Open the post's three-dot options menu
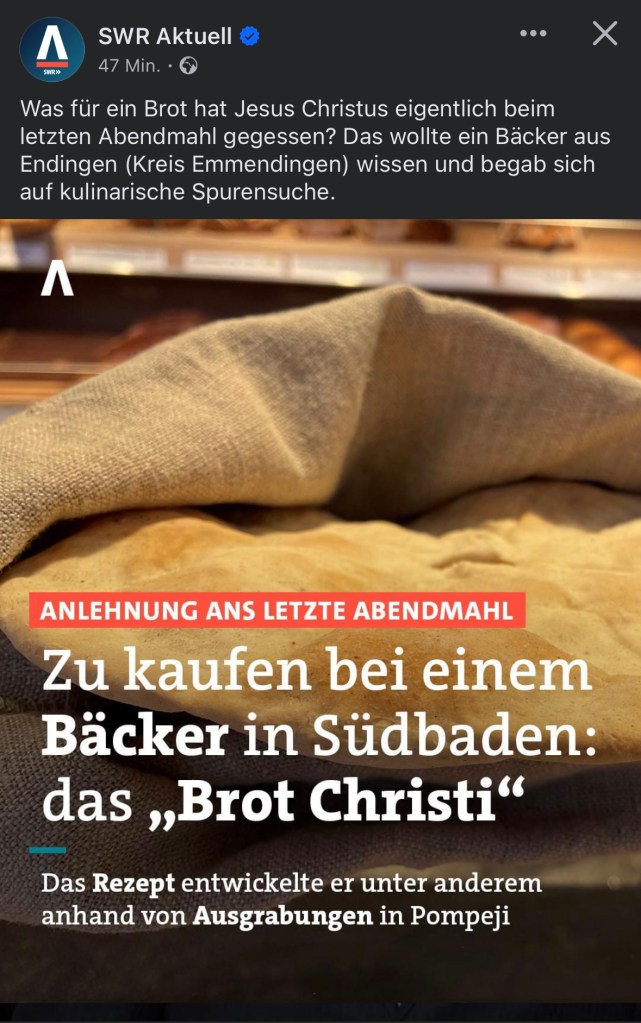 coord(534,34)
